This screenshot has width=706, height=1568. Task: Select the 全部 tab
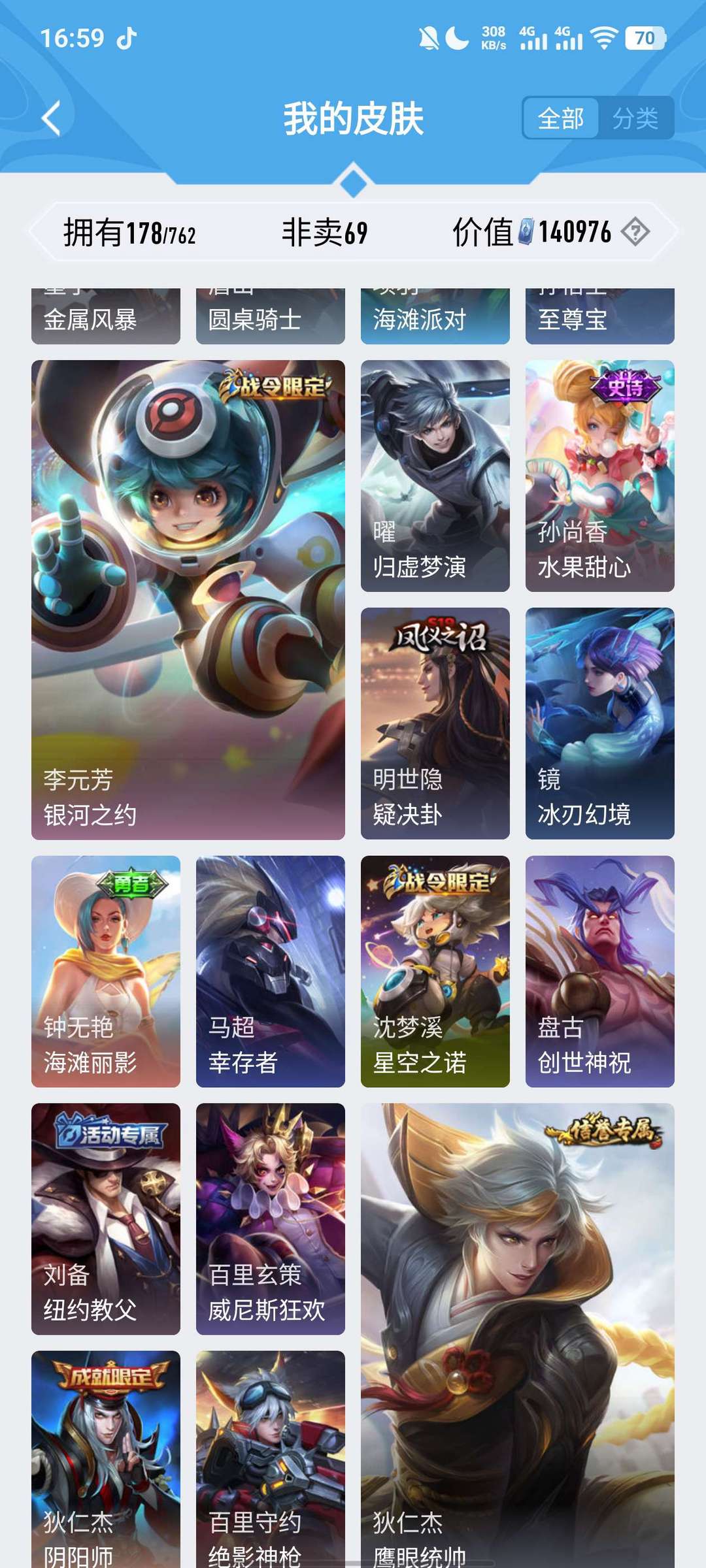(x=561, y=118)
